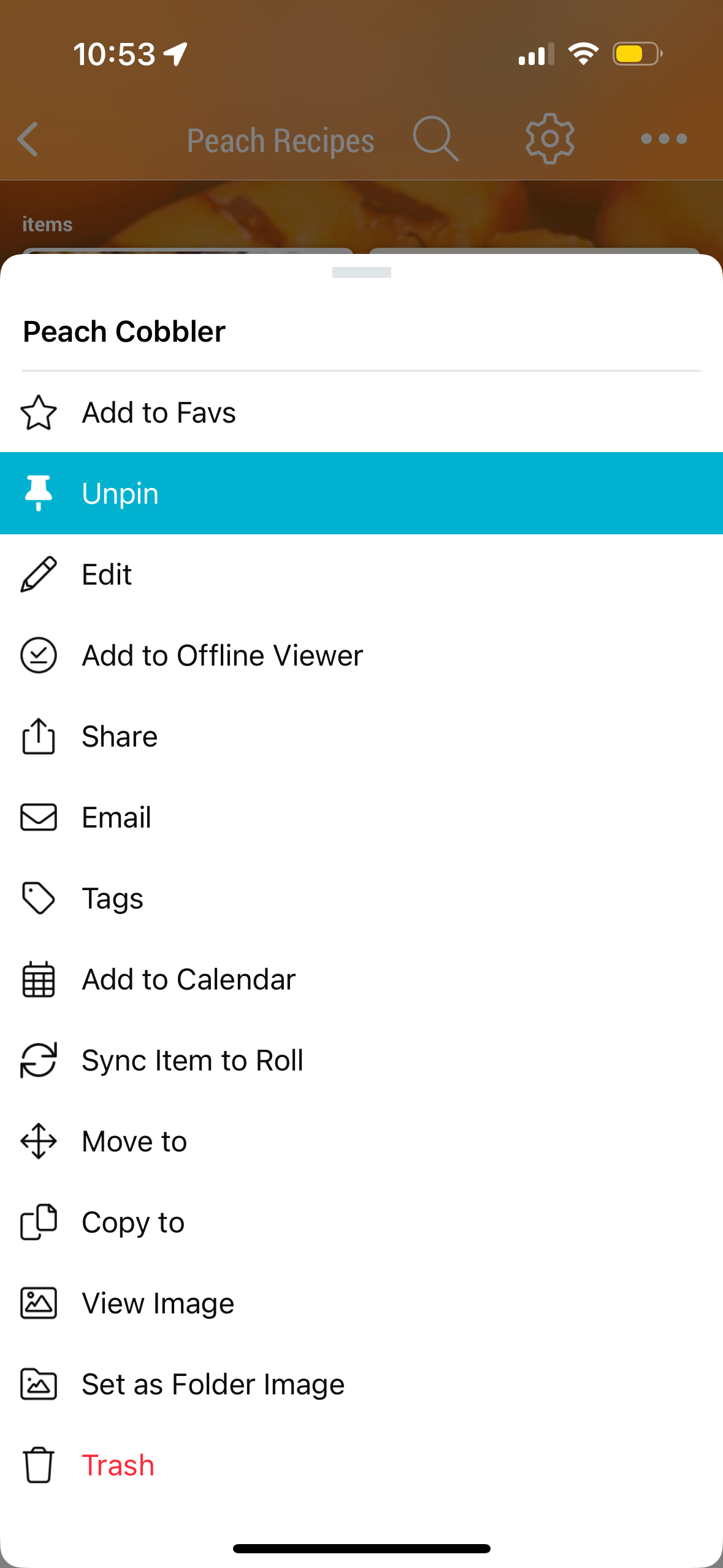Image resolution: width=723 pixels, height=1568 pixels.
Task: Open the three-dot overflow menu
Action: pos(664,139)
